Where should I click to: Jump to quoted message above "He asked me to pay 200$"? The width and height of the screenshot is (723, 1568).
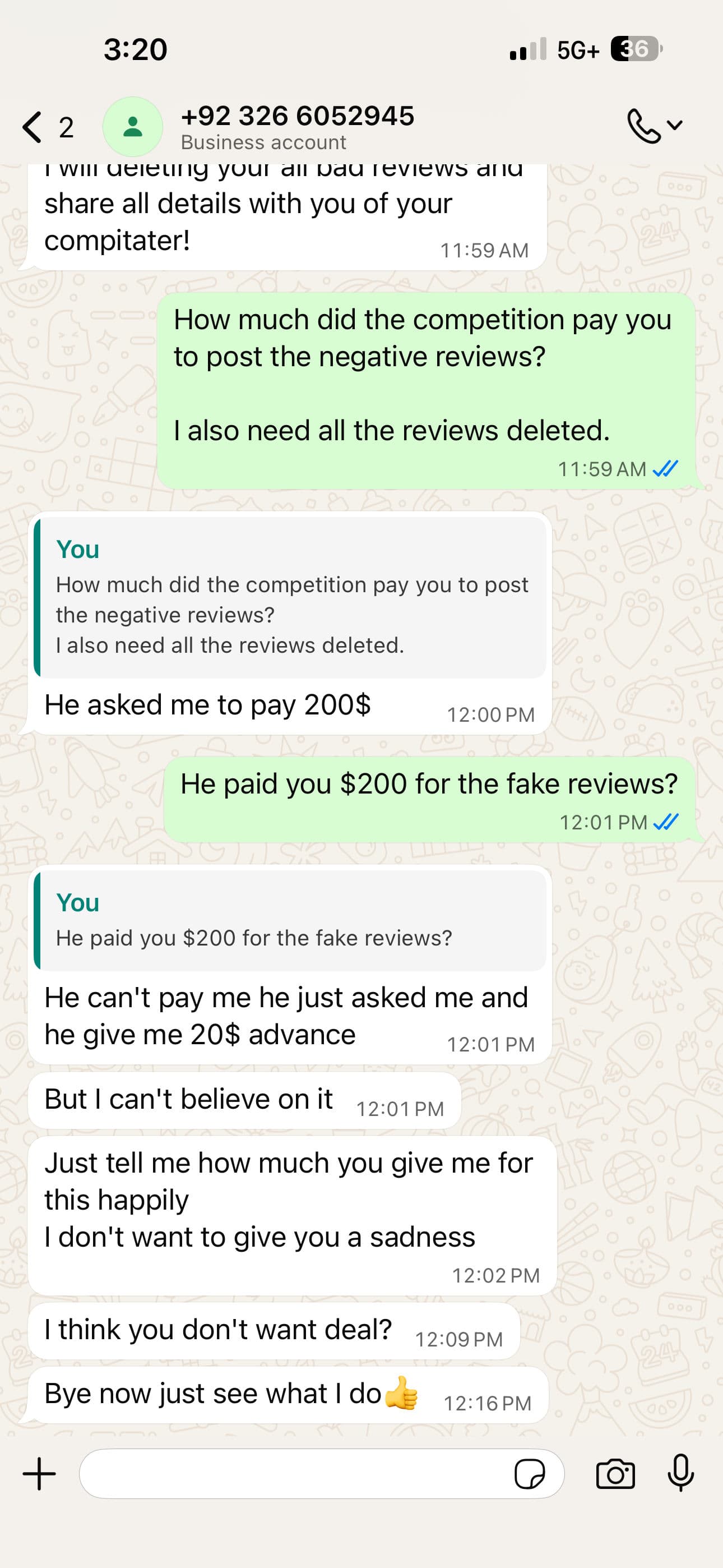[x=291, y=598]
